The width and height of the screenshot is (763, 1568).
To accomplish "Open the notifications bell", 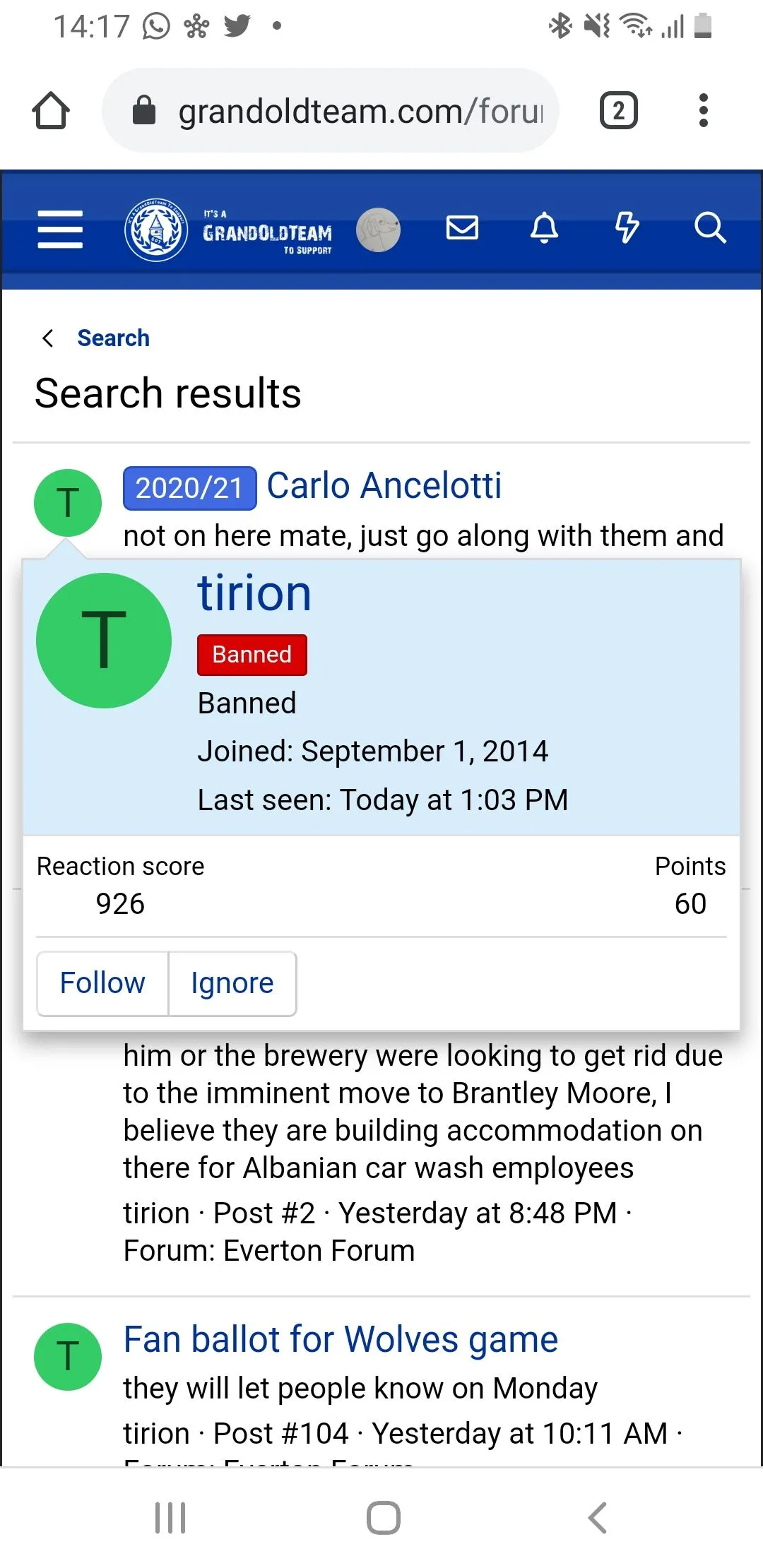I will pos(544,228).
